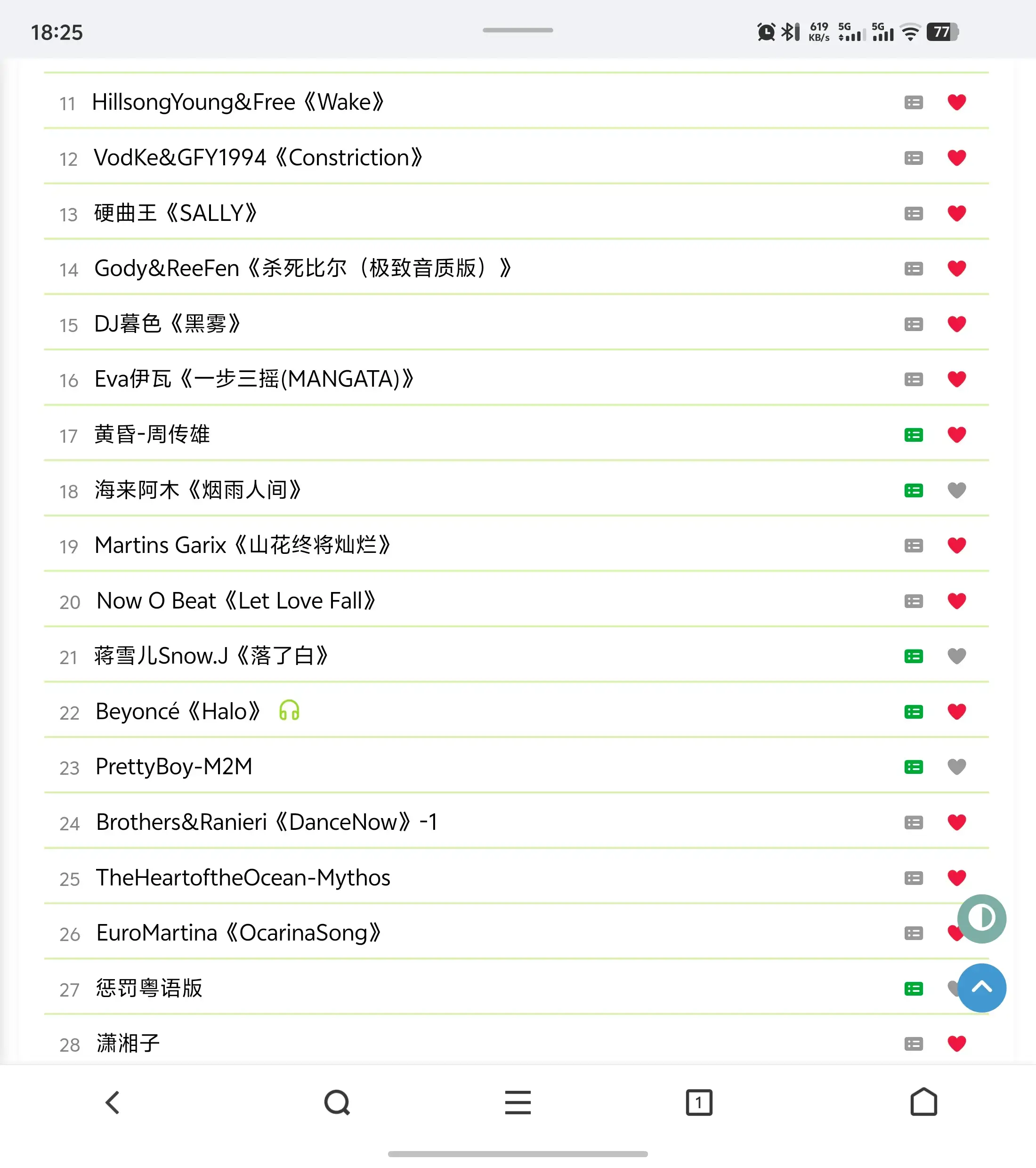Image resolution: width=1036 pixels, height=1168 pixels.
Task: Open the browser menu
Action: coord(518,1102)
